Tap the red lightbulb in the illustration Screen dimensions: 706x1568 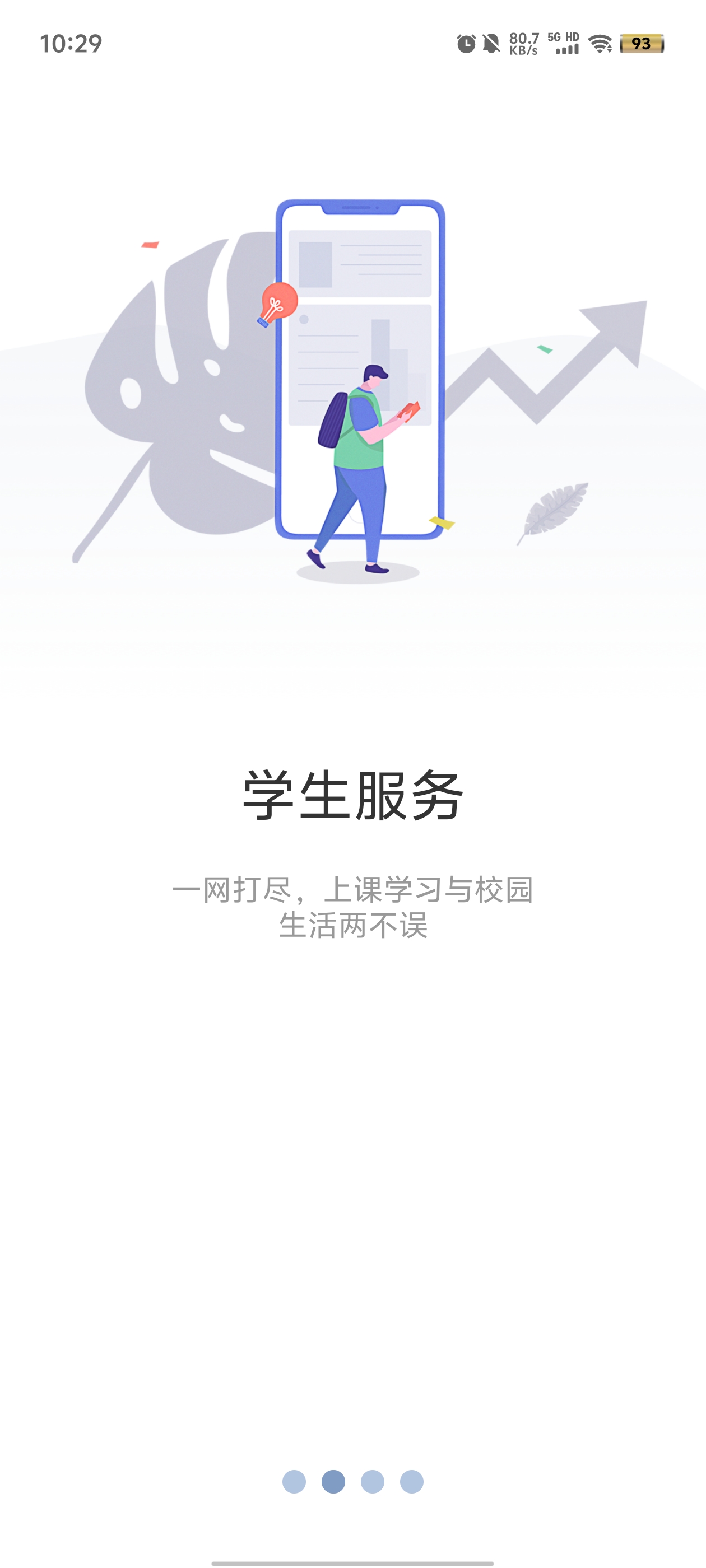278,302
